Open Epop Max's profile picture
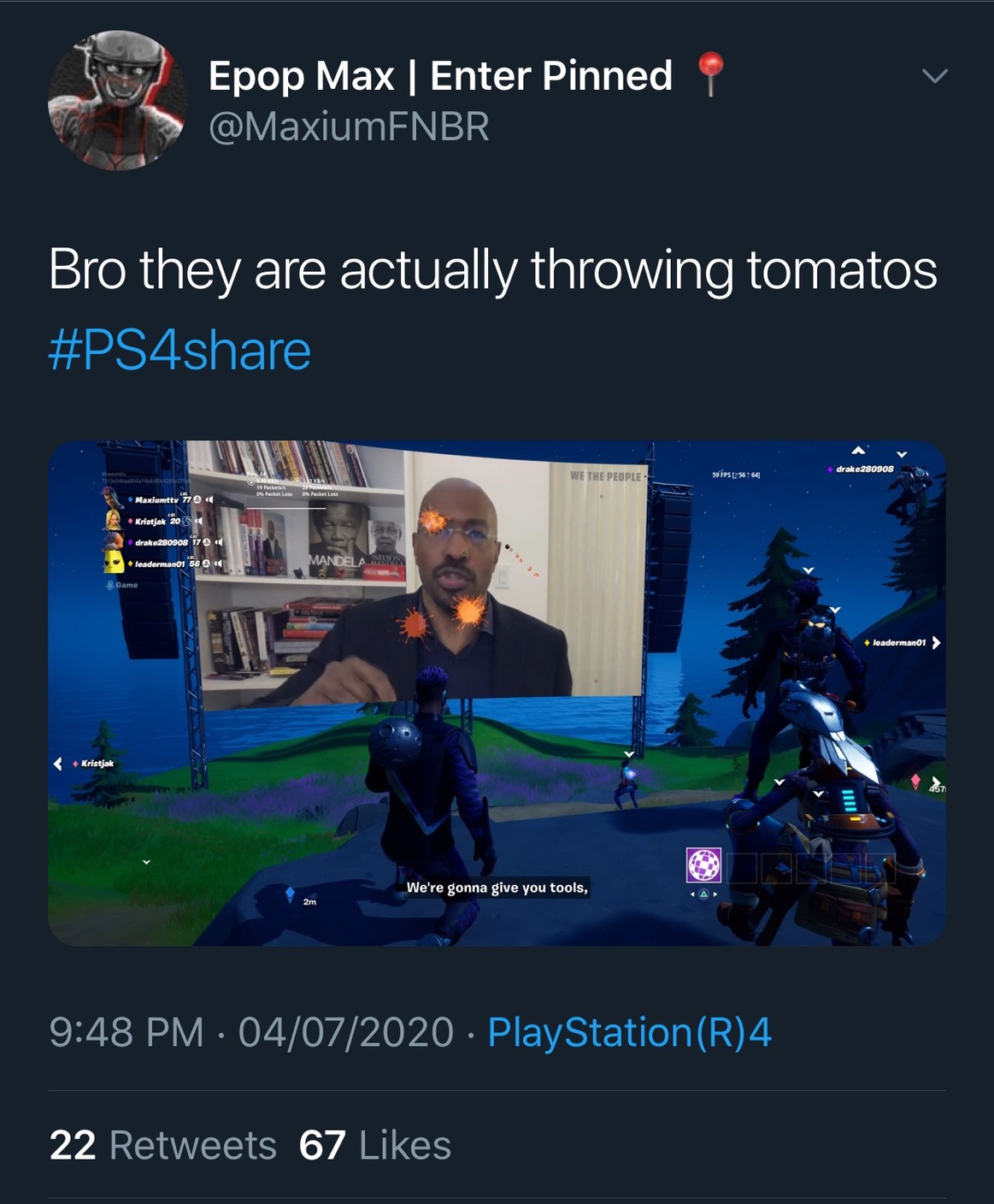The width and height of the screenshot is (994, 1204). 117,100
